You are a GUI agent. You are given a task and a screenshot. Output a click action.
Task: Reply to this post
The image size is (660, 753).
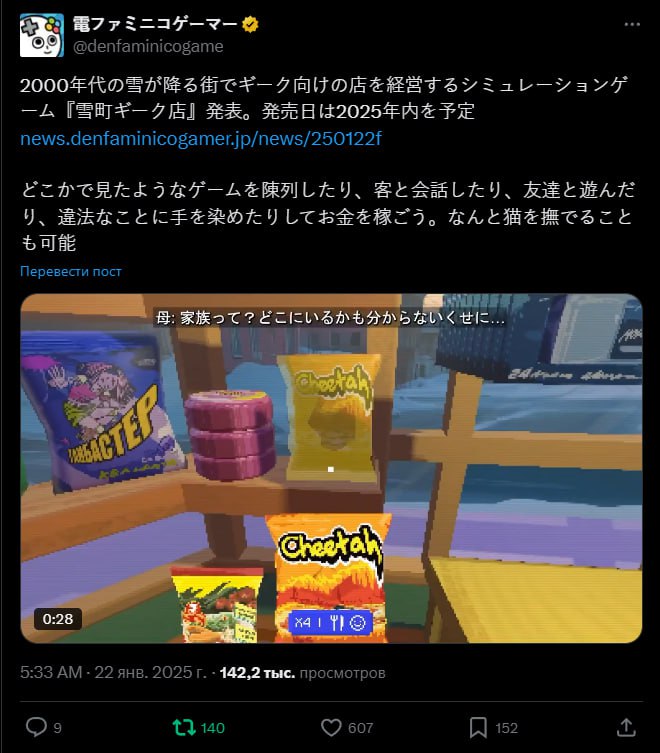click(36, 727)
